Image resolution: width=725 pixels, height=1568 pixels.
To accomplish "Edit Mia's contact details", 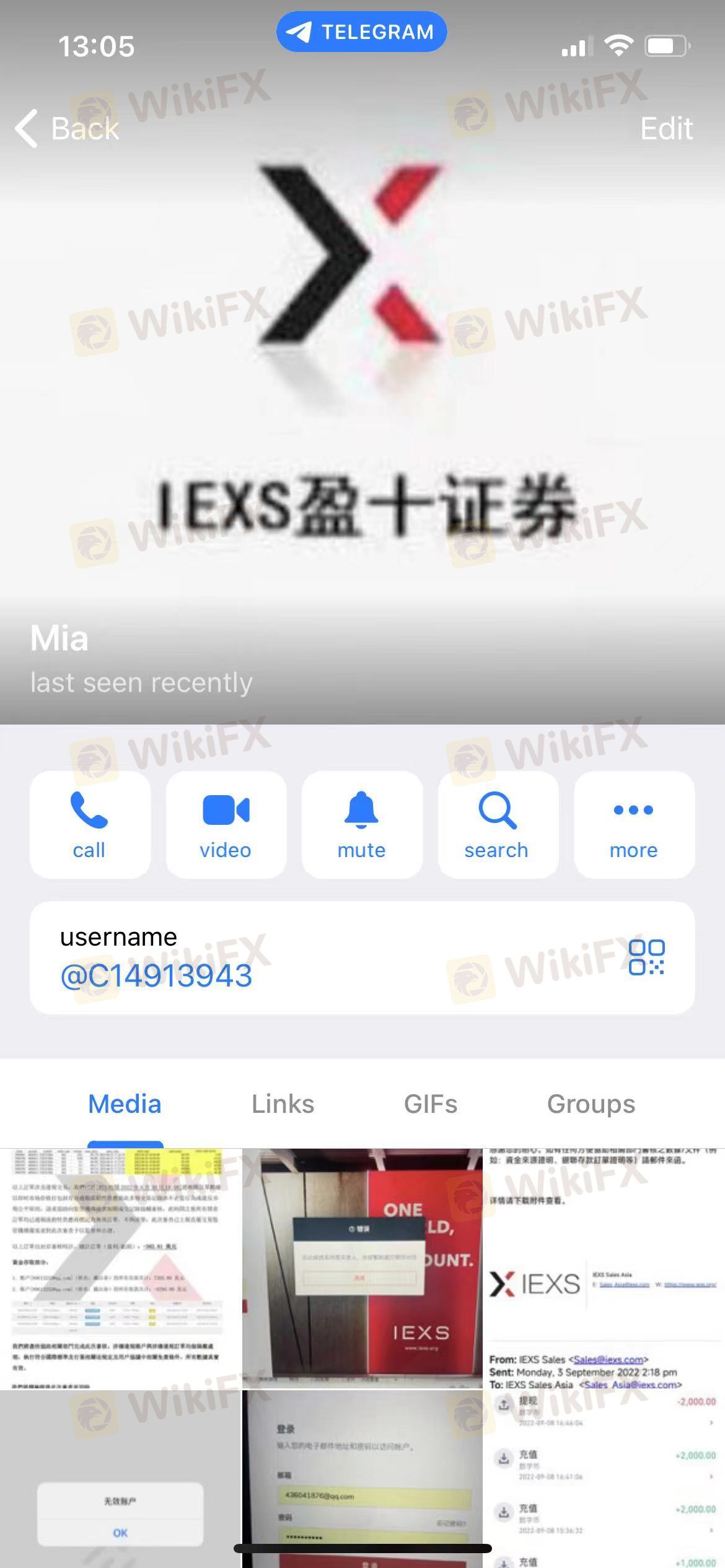I will (666, 129).
